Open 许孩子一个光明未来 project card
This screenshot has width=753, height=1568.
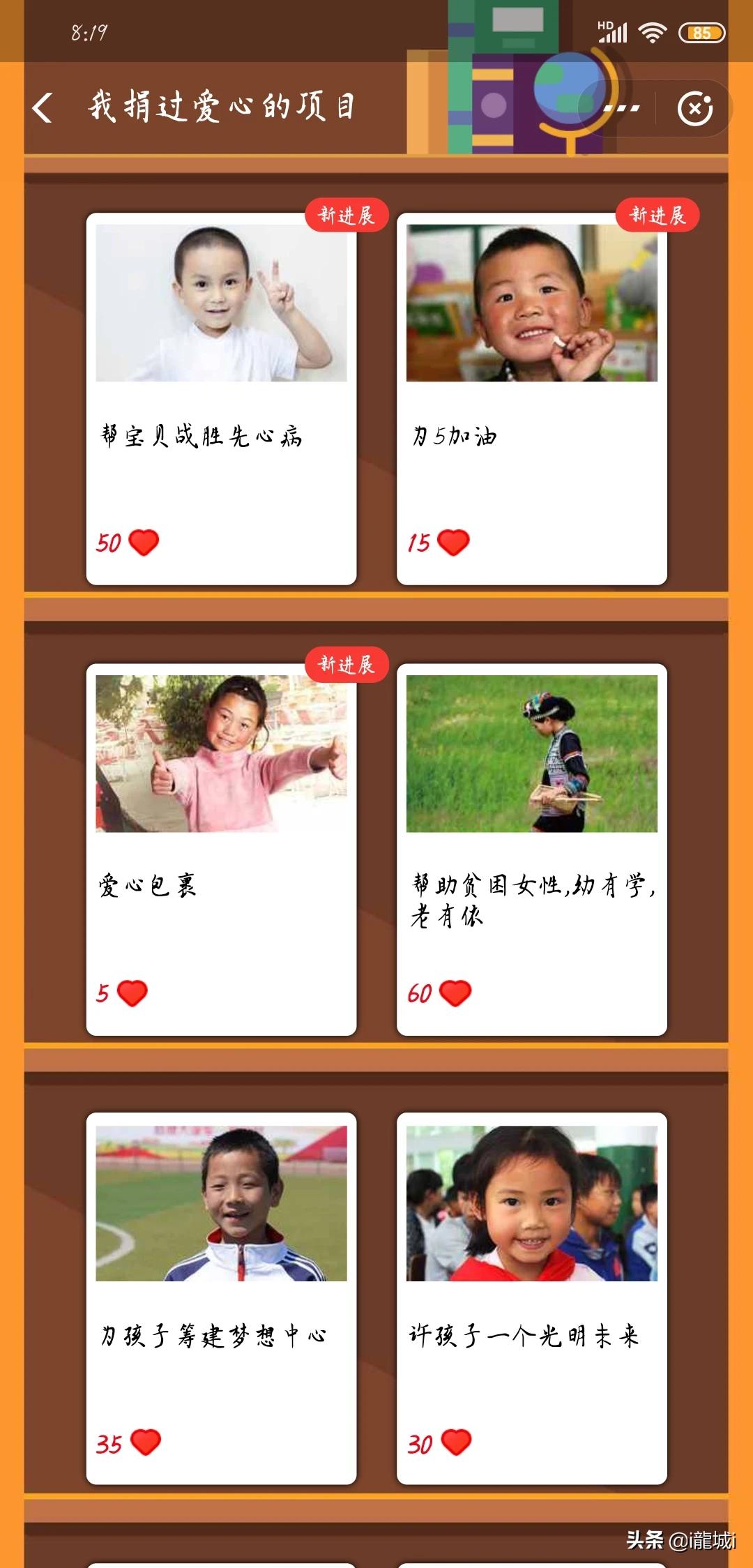tap(531, 1299)
